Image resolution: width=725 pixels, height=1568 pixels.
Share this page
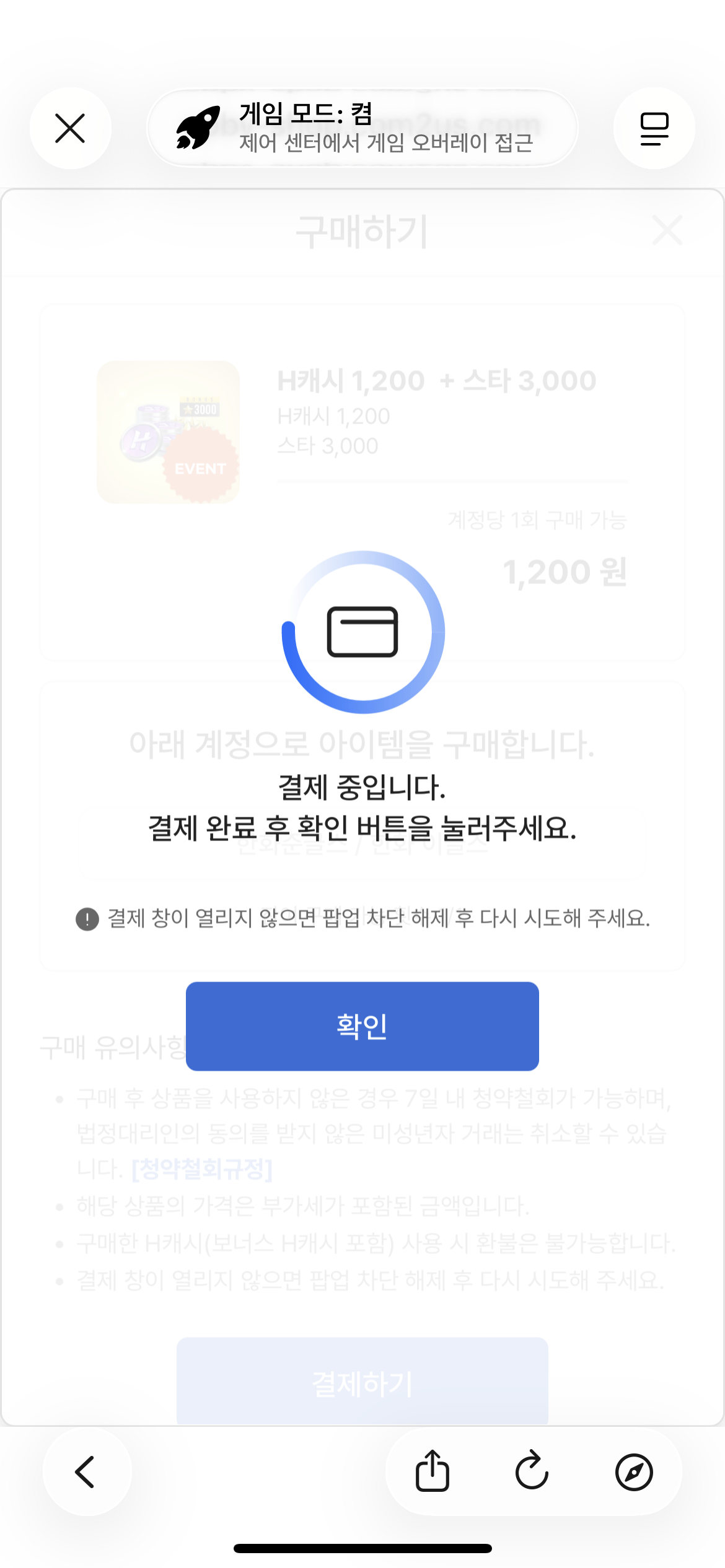[432, 1471]
